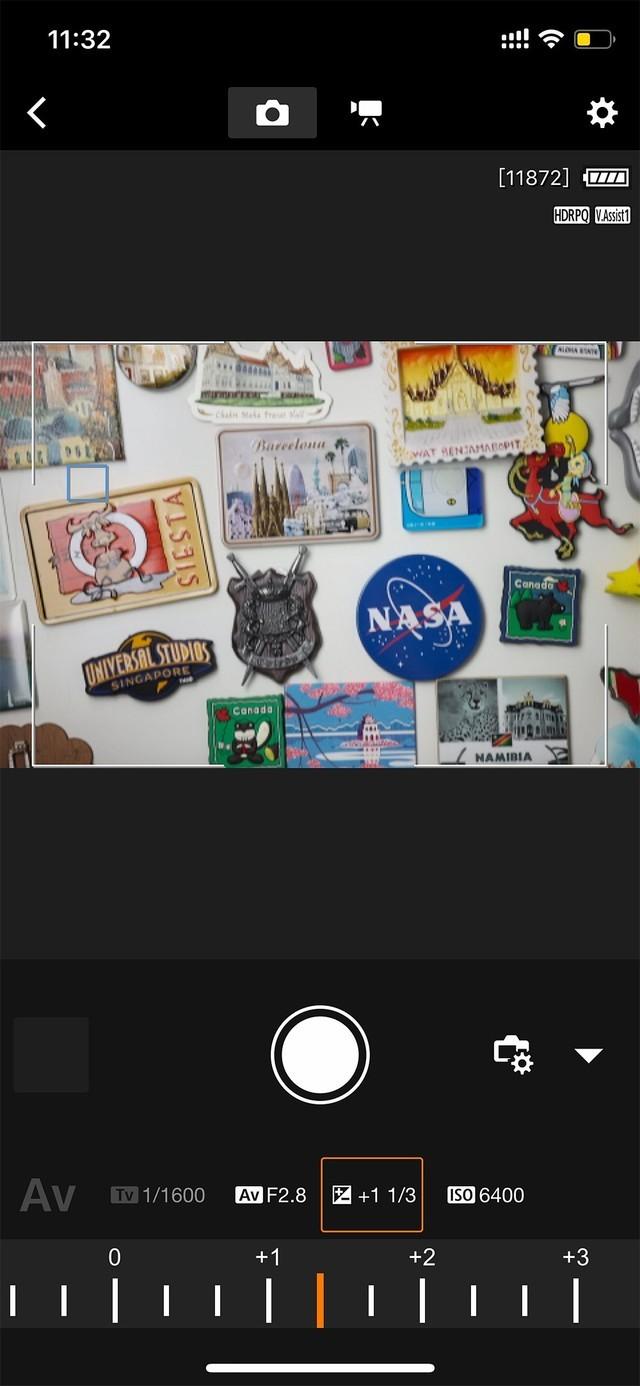
Task: Go back using the top-left arrow
Action: (x=37, y=113)
